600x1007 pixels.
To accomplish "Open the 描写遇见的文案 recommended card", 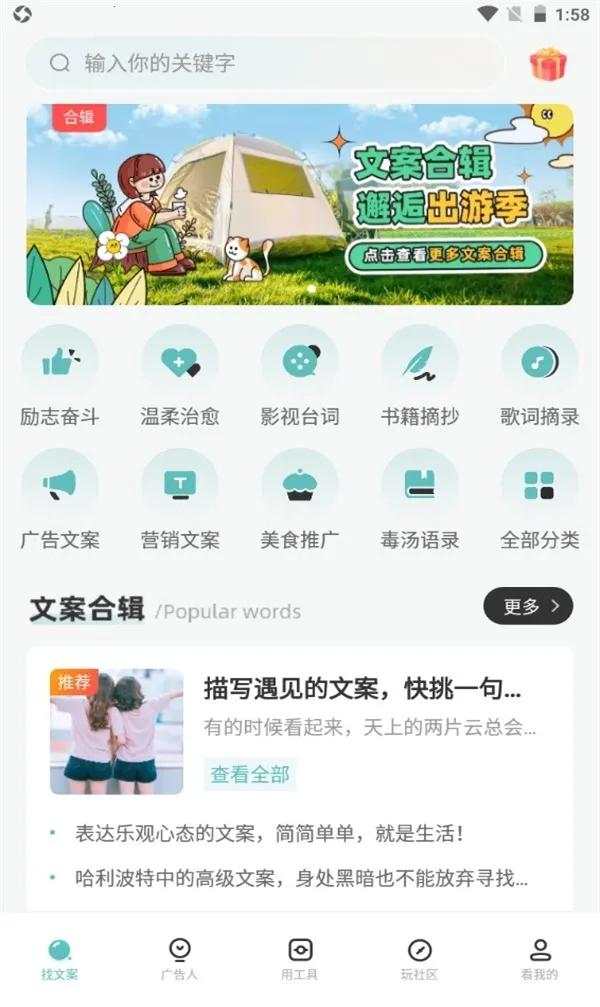I will (362, 689).
